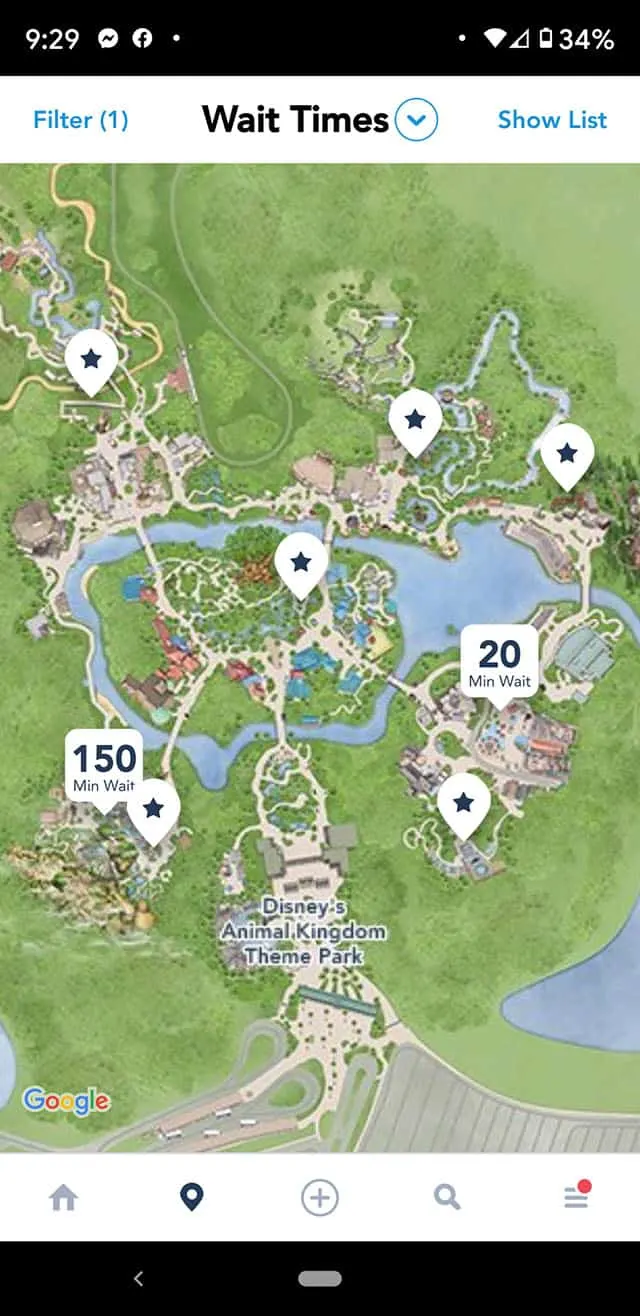Go back with the system back button
This screenshot has height=1316, width=640.
138,1278
